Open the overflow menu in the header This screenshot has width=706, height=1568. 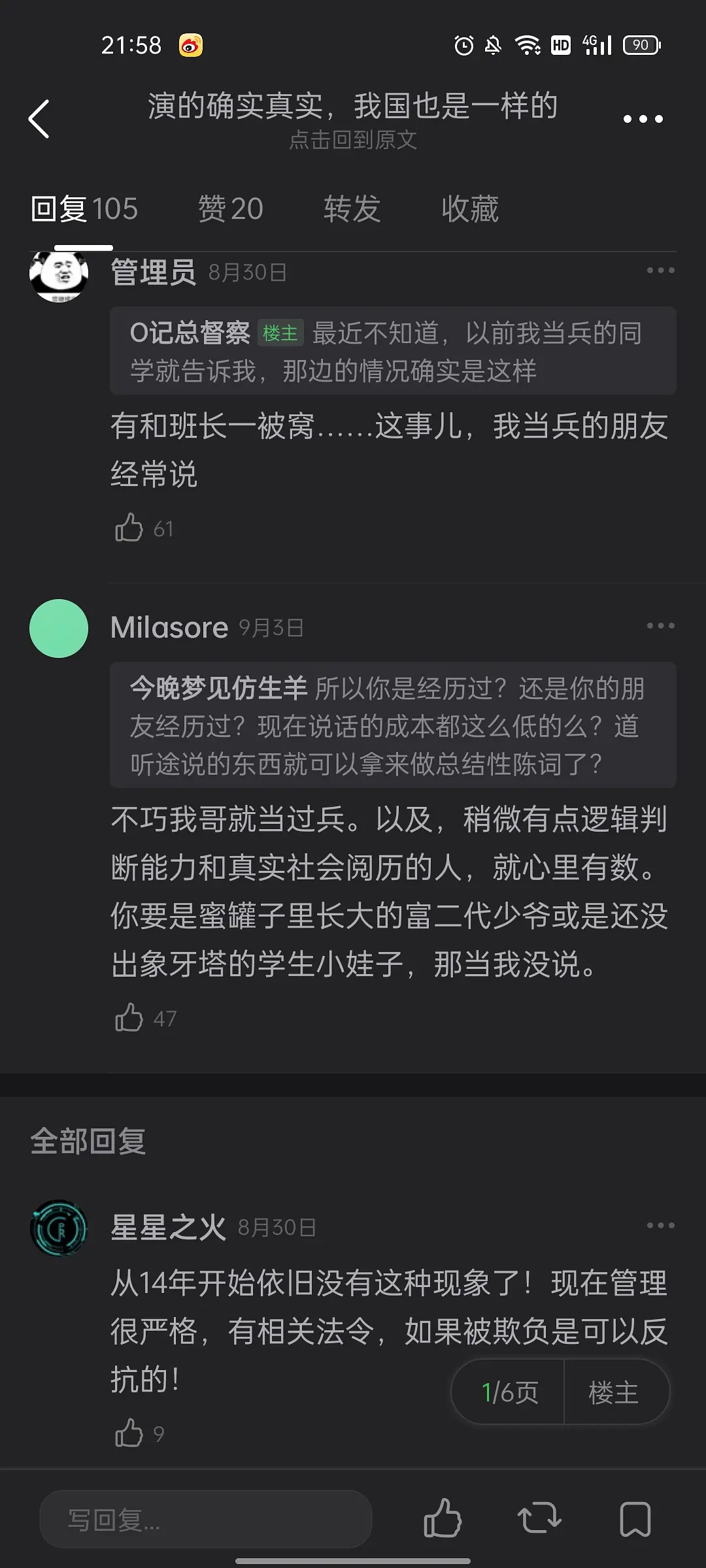pyautogui.click(x=643, y=119)
